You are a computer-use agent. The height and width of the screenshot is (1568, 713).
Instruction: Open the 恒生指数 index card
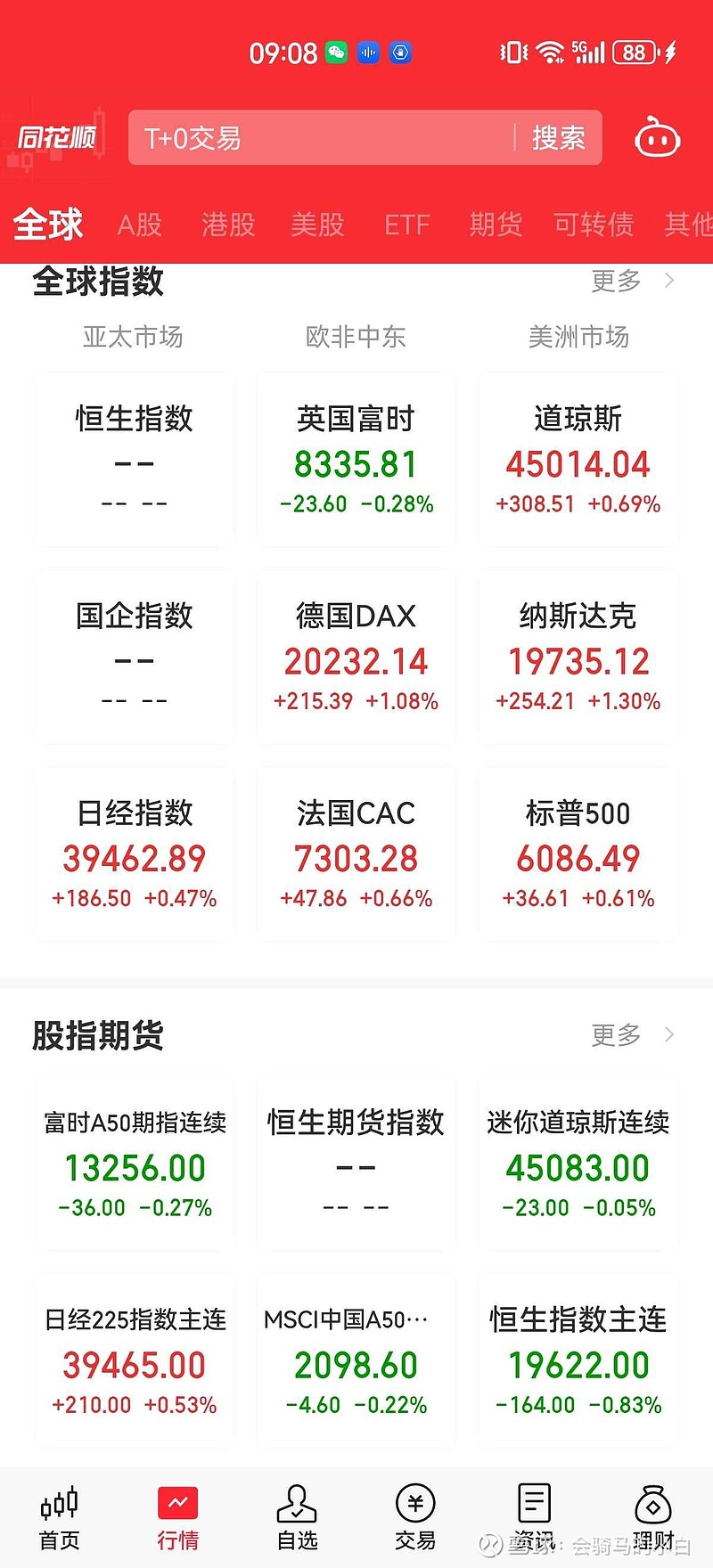pos(133,459)
